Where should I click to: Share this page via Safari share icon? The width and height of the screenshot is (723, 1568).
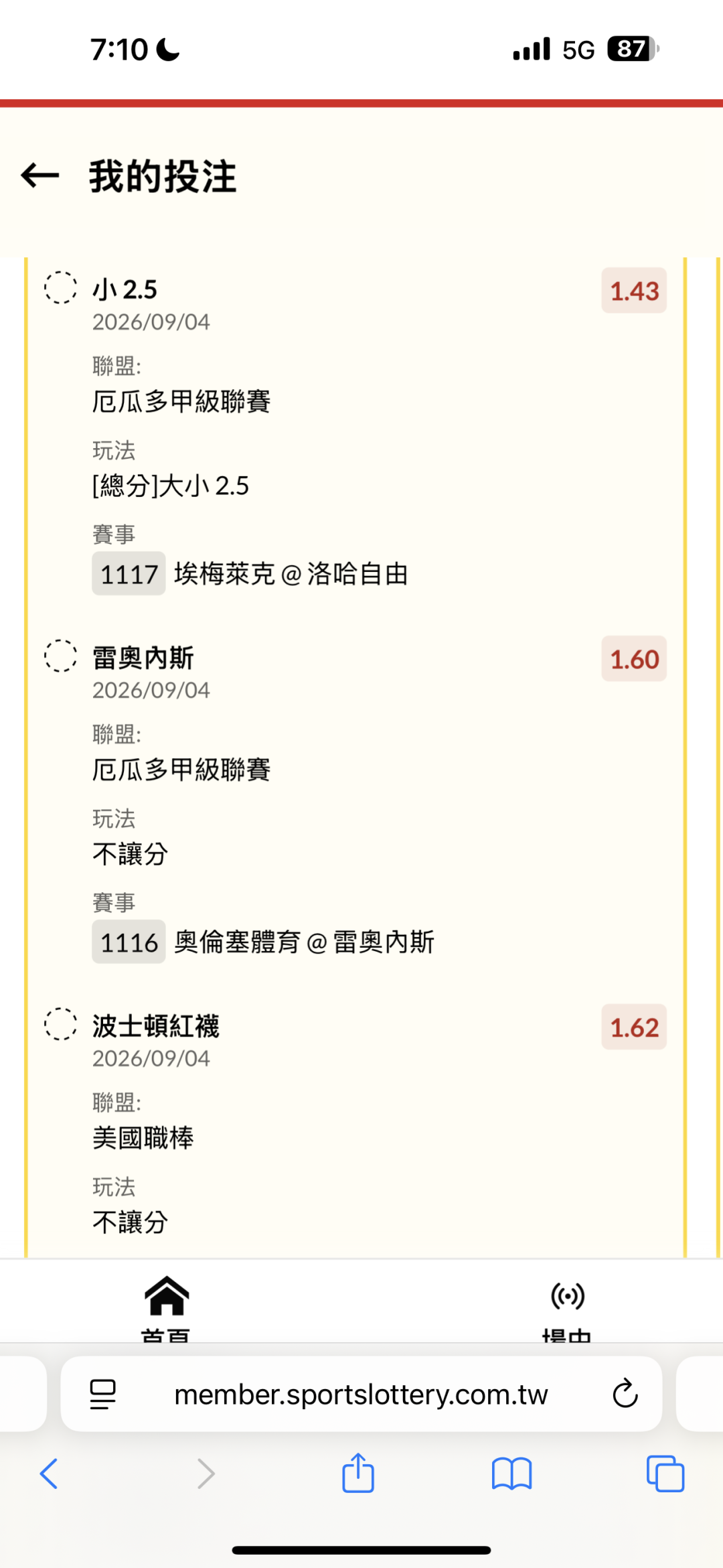tap(358, 1472)
